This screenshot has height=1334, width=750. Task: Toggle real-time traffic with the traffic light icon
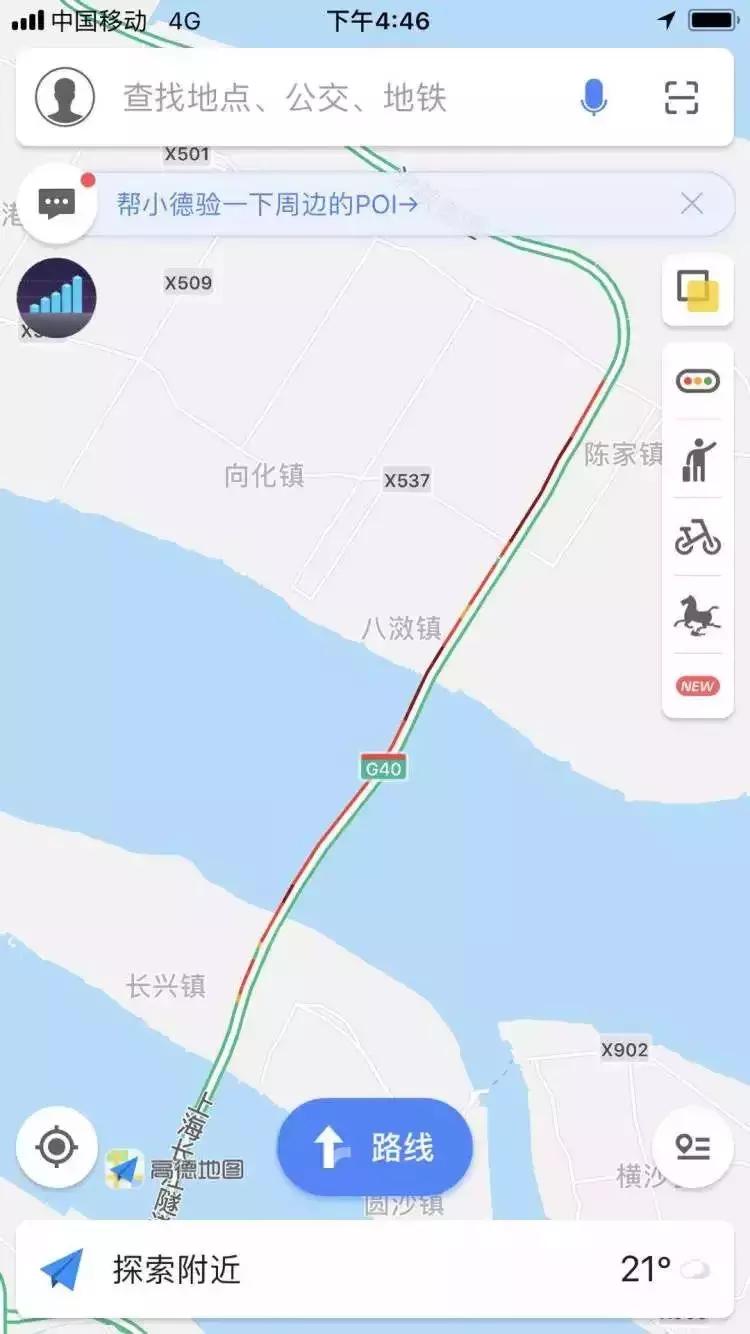pos(697,382)
